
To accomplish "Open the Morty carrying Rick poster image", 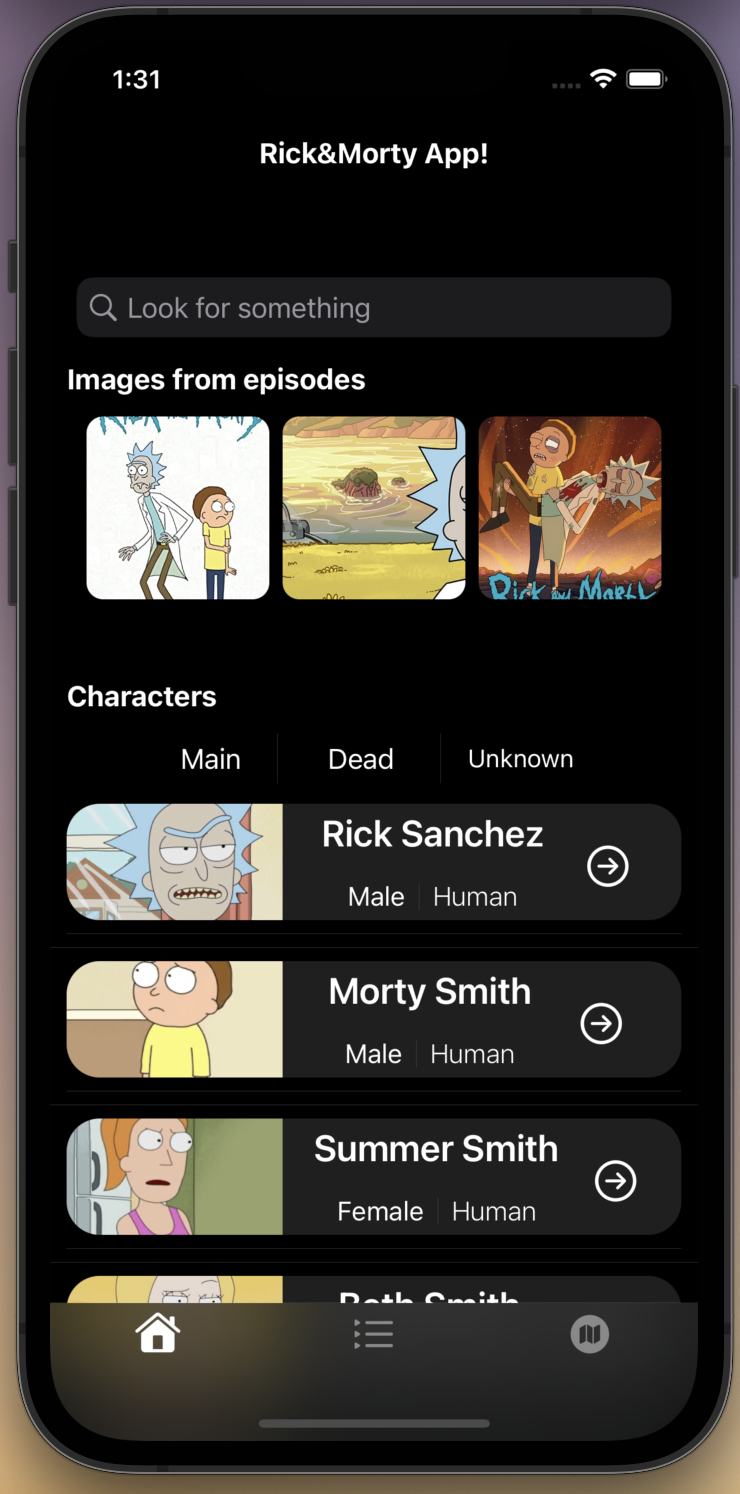I will [570, 508].
